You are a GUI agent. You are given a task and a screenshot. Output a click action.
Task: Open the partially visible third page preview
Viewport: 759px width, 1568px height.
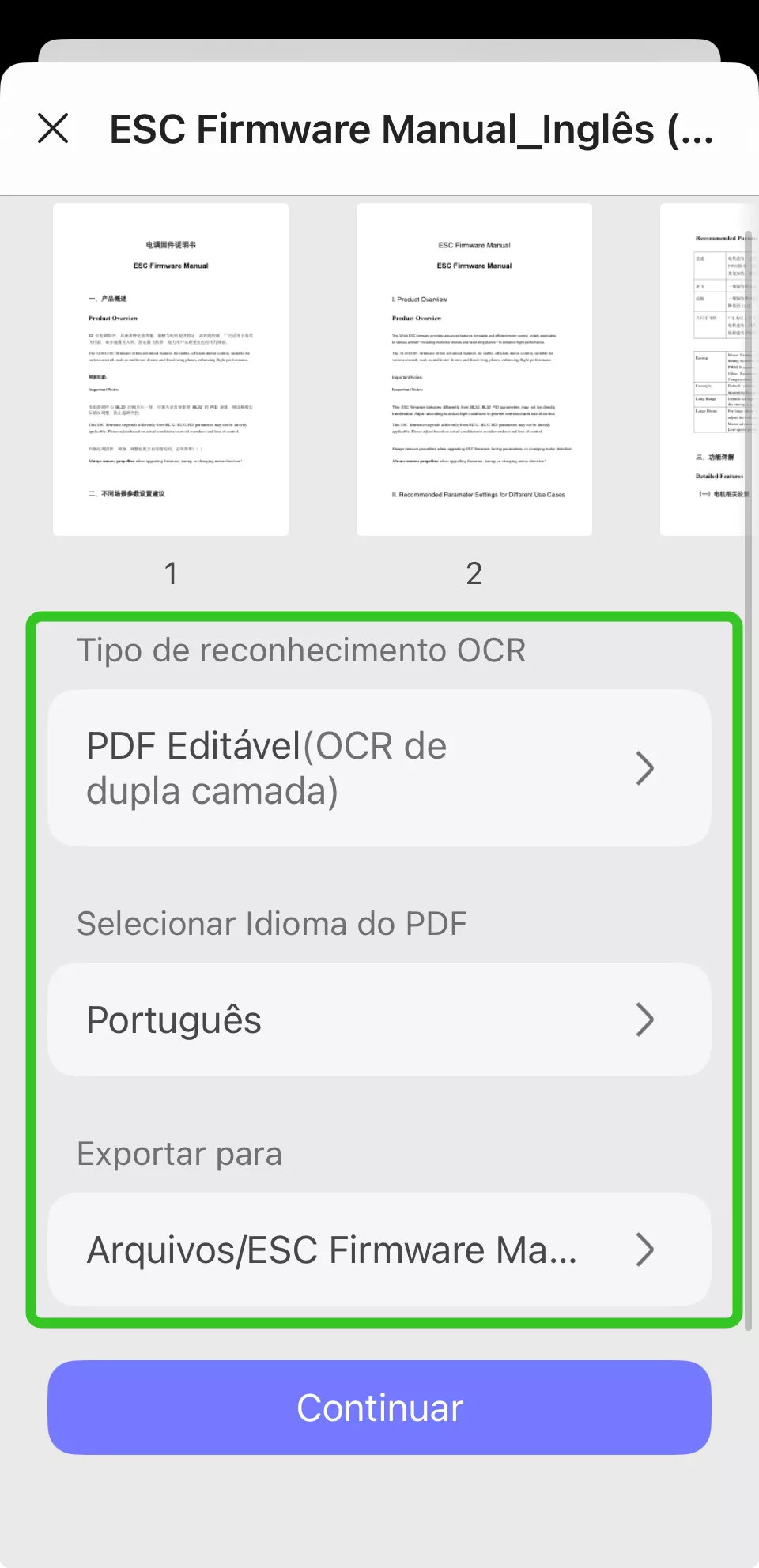pyautogui.click(x=708, y=368)
